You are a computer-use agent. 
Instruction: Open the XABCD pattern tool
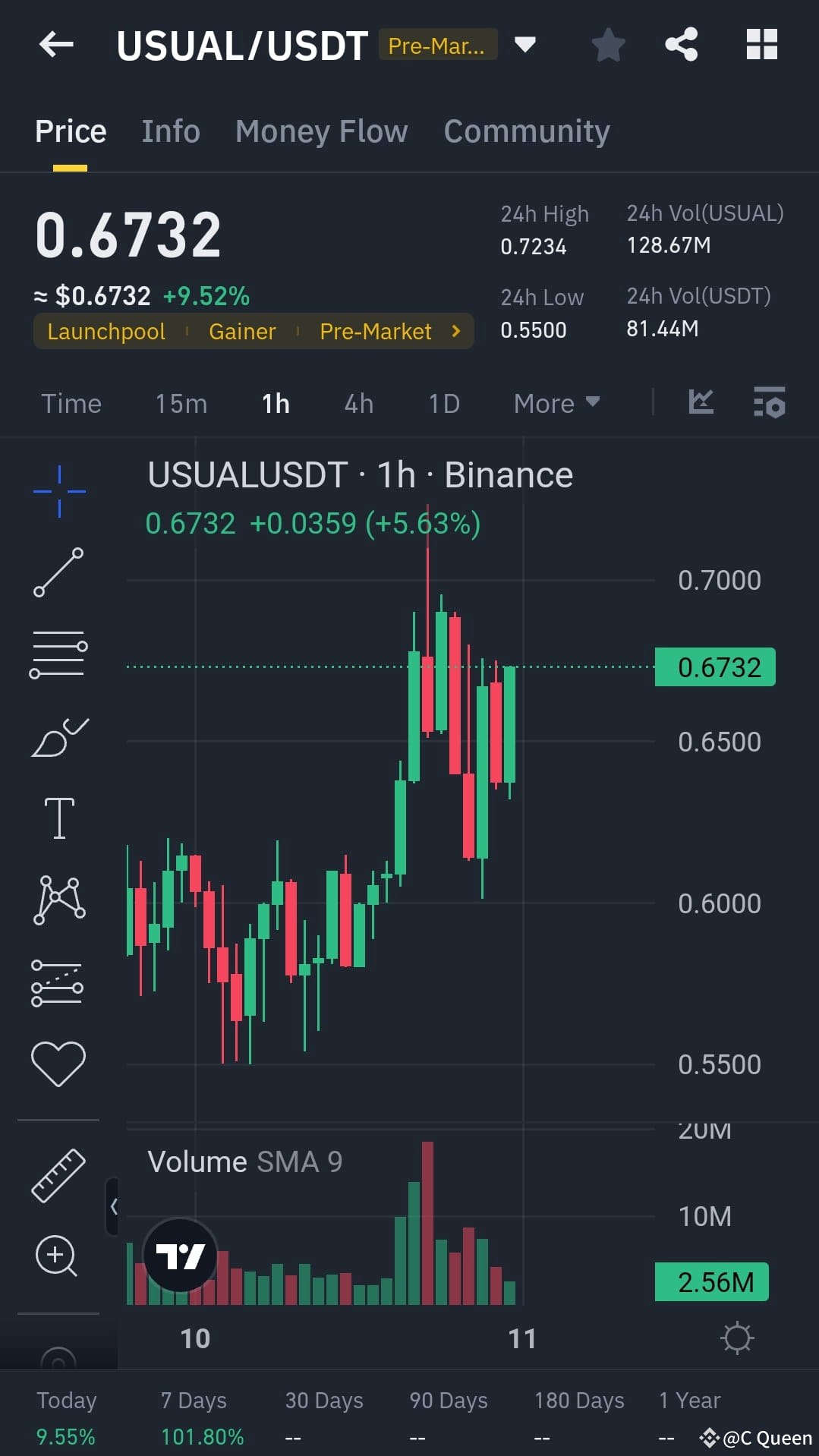[x=58, y=900]
